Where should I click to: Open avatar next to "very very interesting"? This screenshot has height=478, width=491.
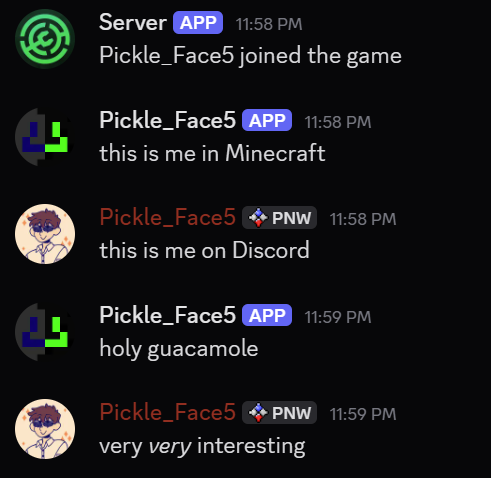click(x=45, y=429)
